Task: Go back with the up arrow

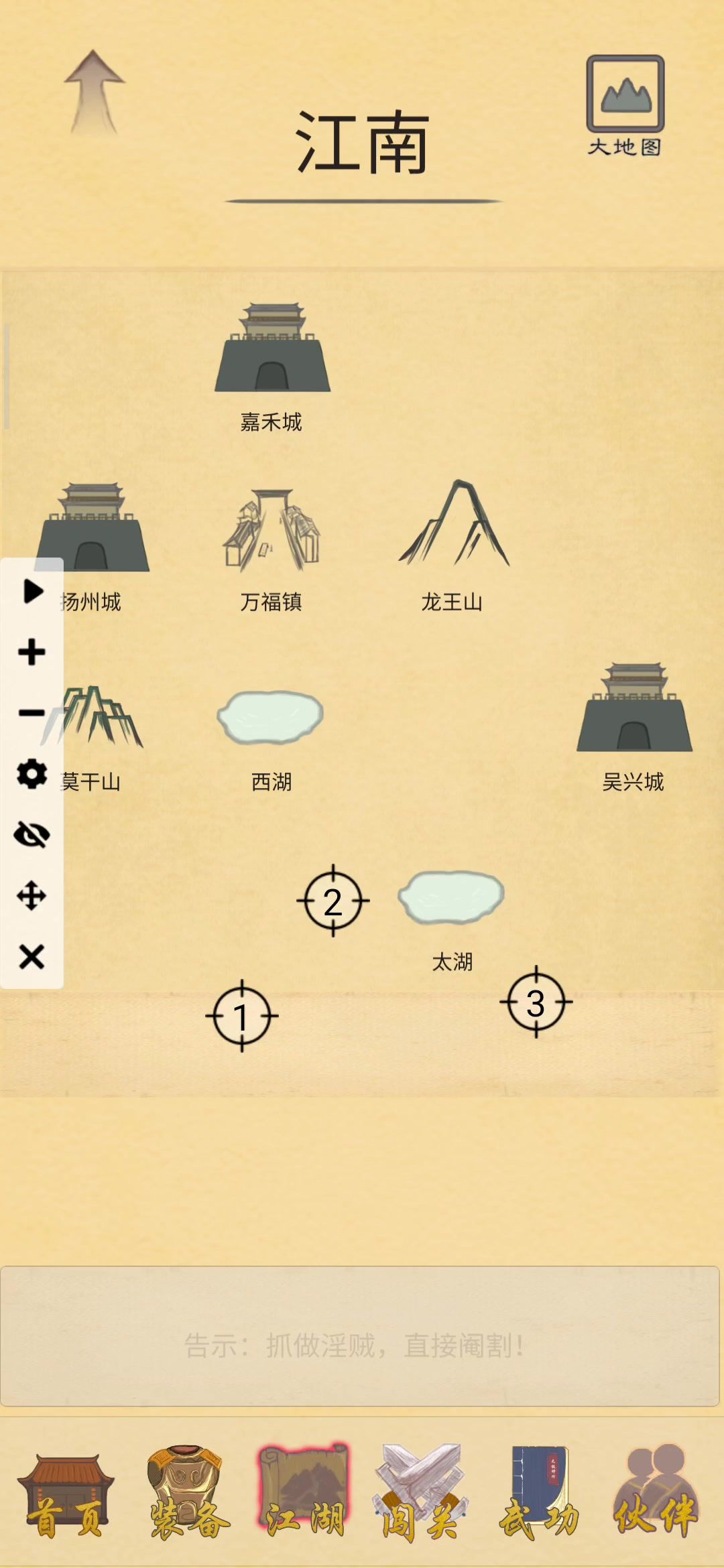Action: coord(95,92)
